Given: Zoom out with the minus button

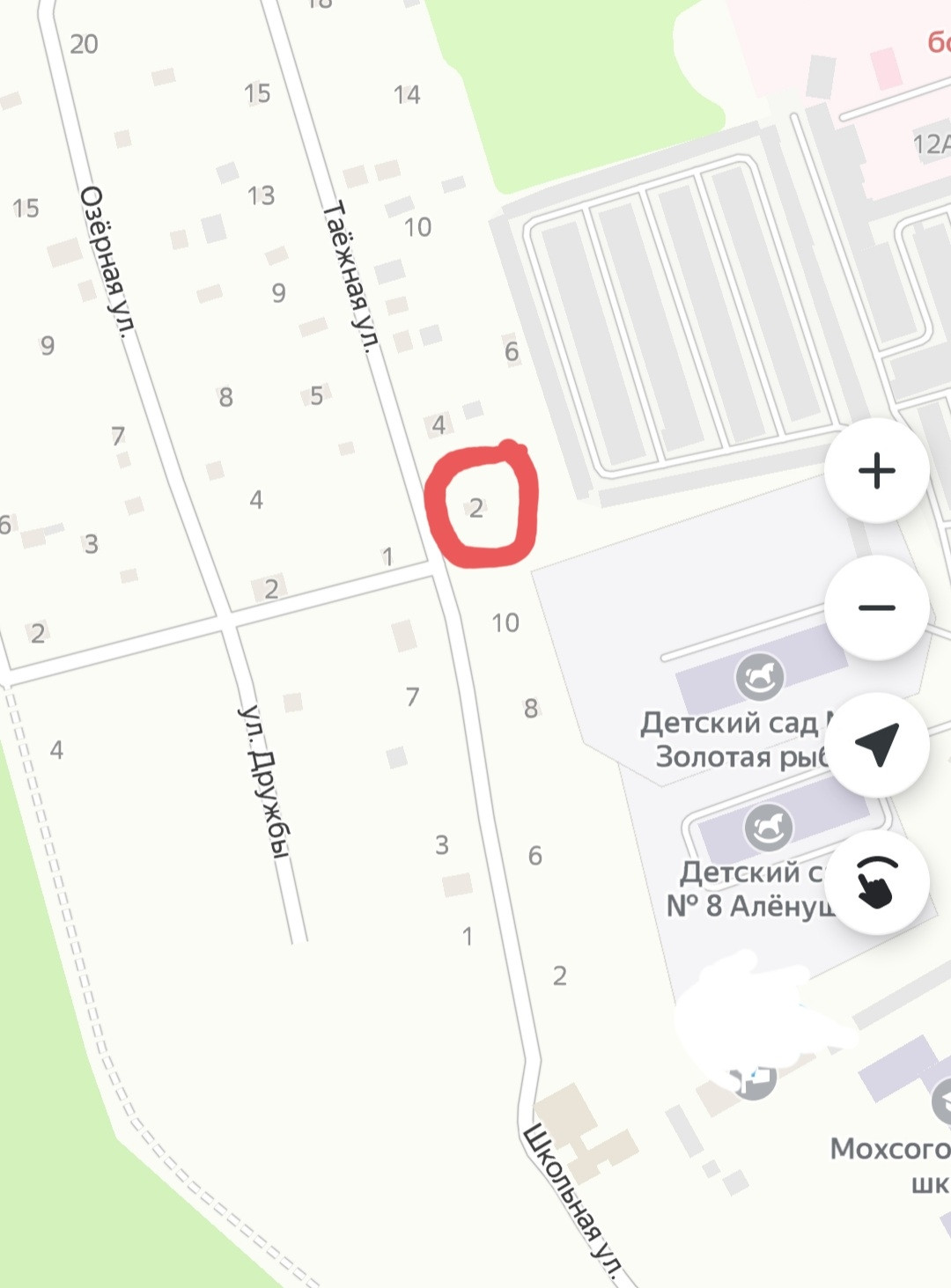Looking at the screenshot, I should (876, 608).
